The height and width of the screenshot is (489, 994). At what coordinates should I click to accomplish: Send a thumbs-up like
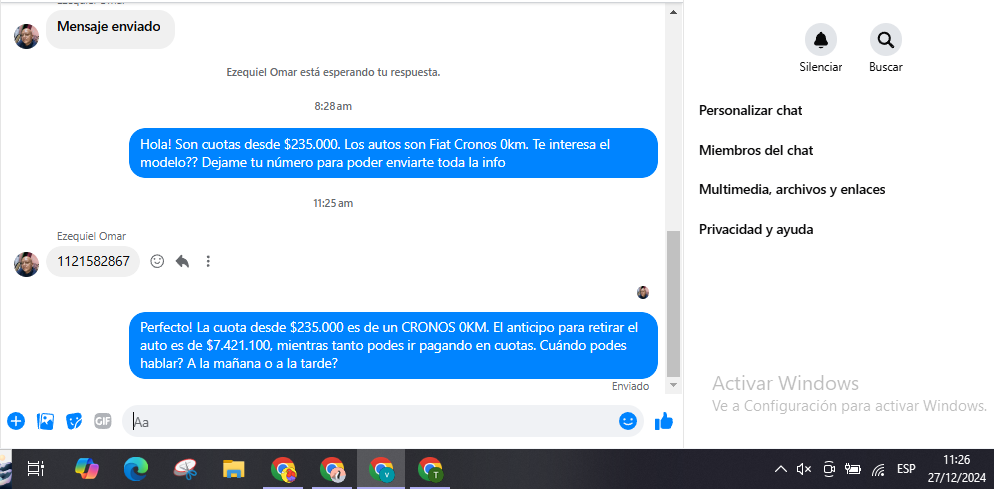[664, 421]
